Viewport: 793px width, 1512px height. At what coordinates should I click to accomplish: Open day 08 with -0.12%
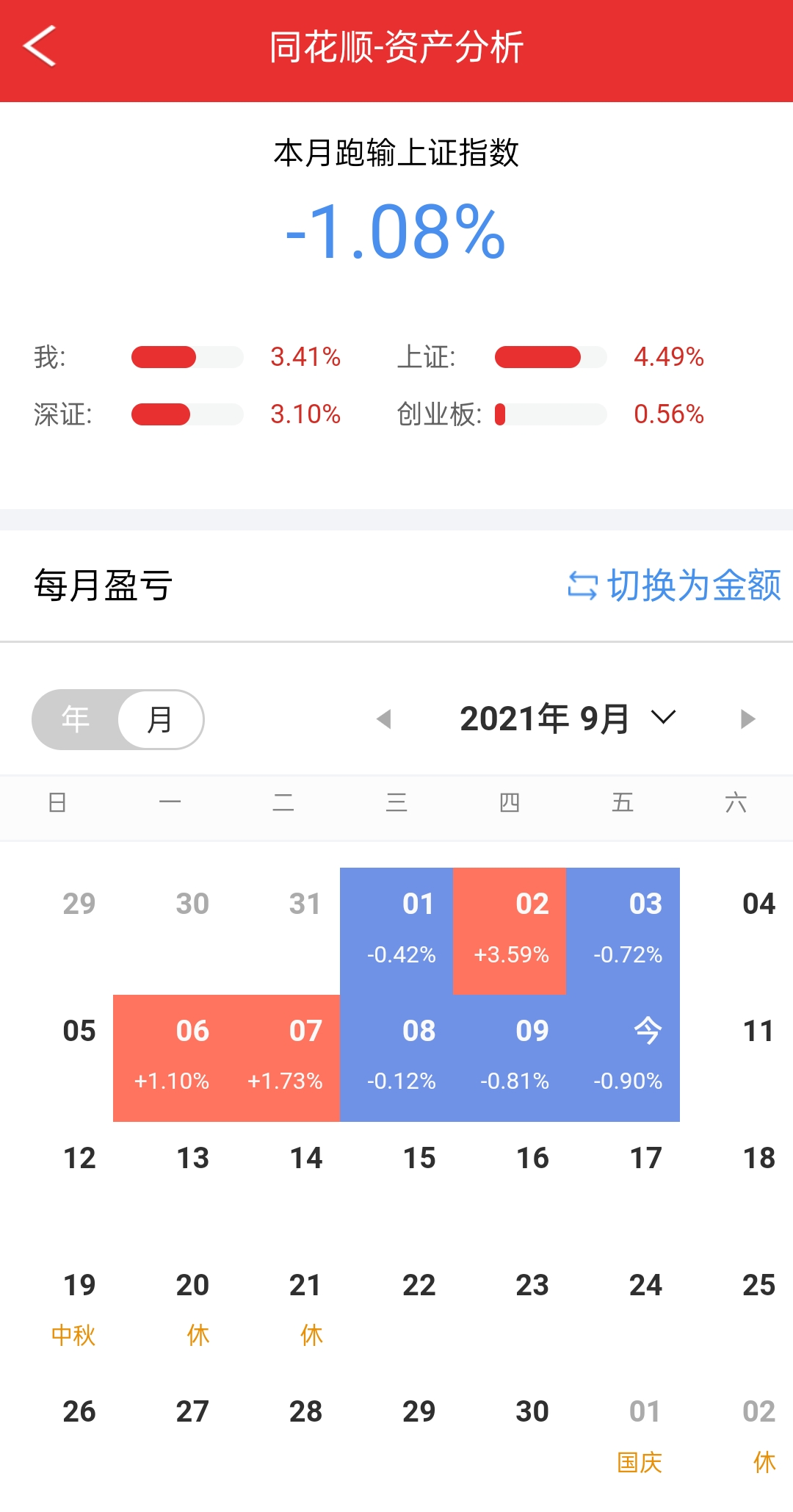(x=397, y=1058)
